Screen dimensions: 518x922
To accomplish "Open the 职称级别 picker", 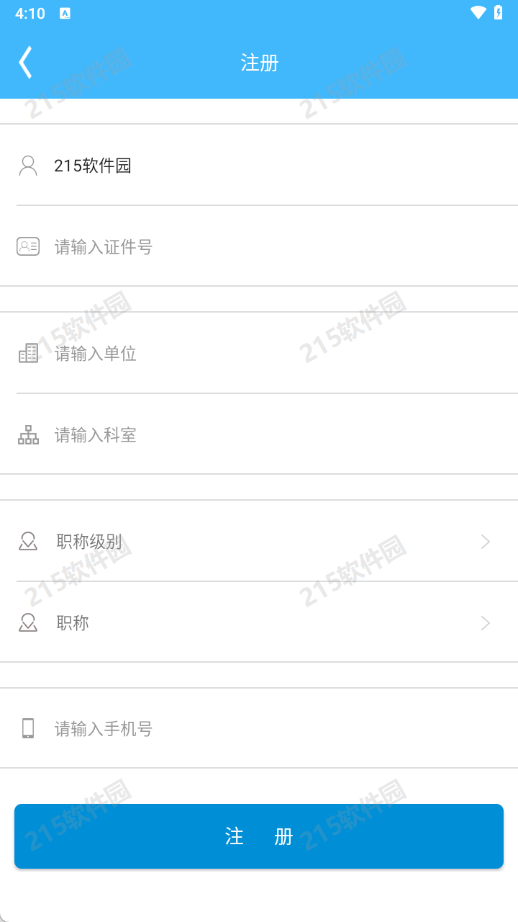I will coord(259,542).
